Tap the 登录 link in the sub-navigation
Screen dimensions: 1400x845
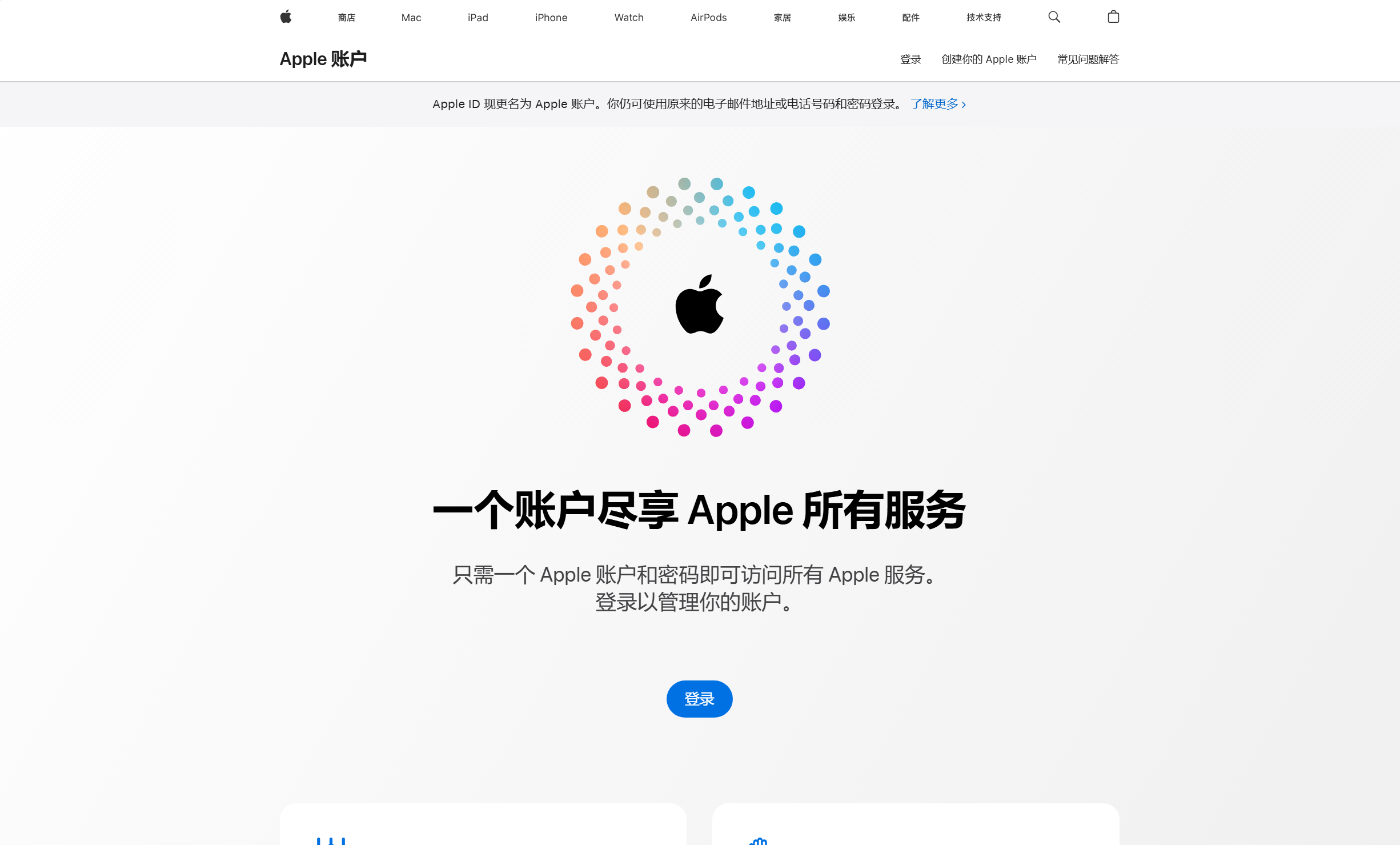click(x=910, y=59)
